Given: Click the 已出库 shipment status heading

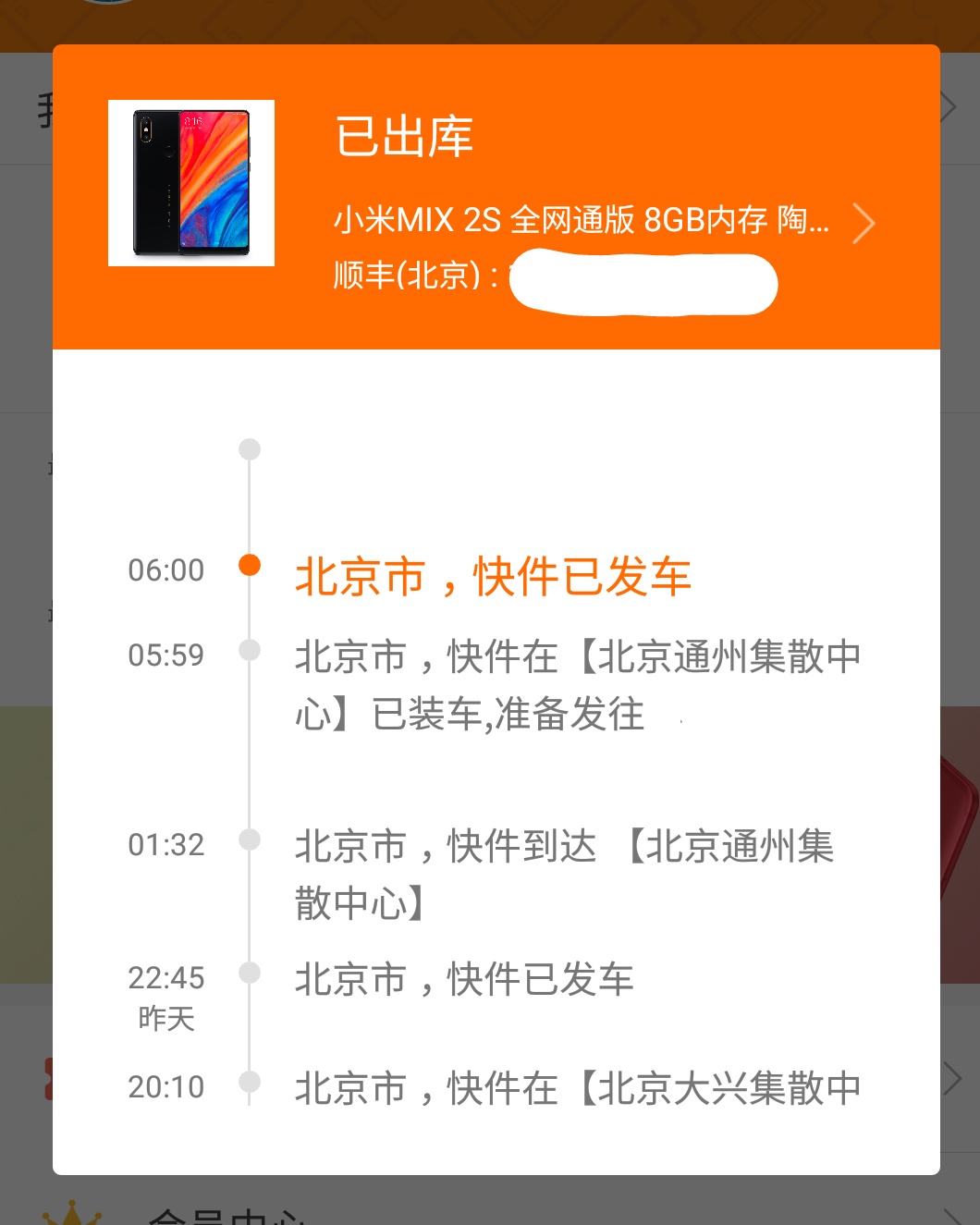Looking at the screenshot, I should point(404,139).
